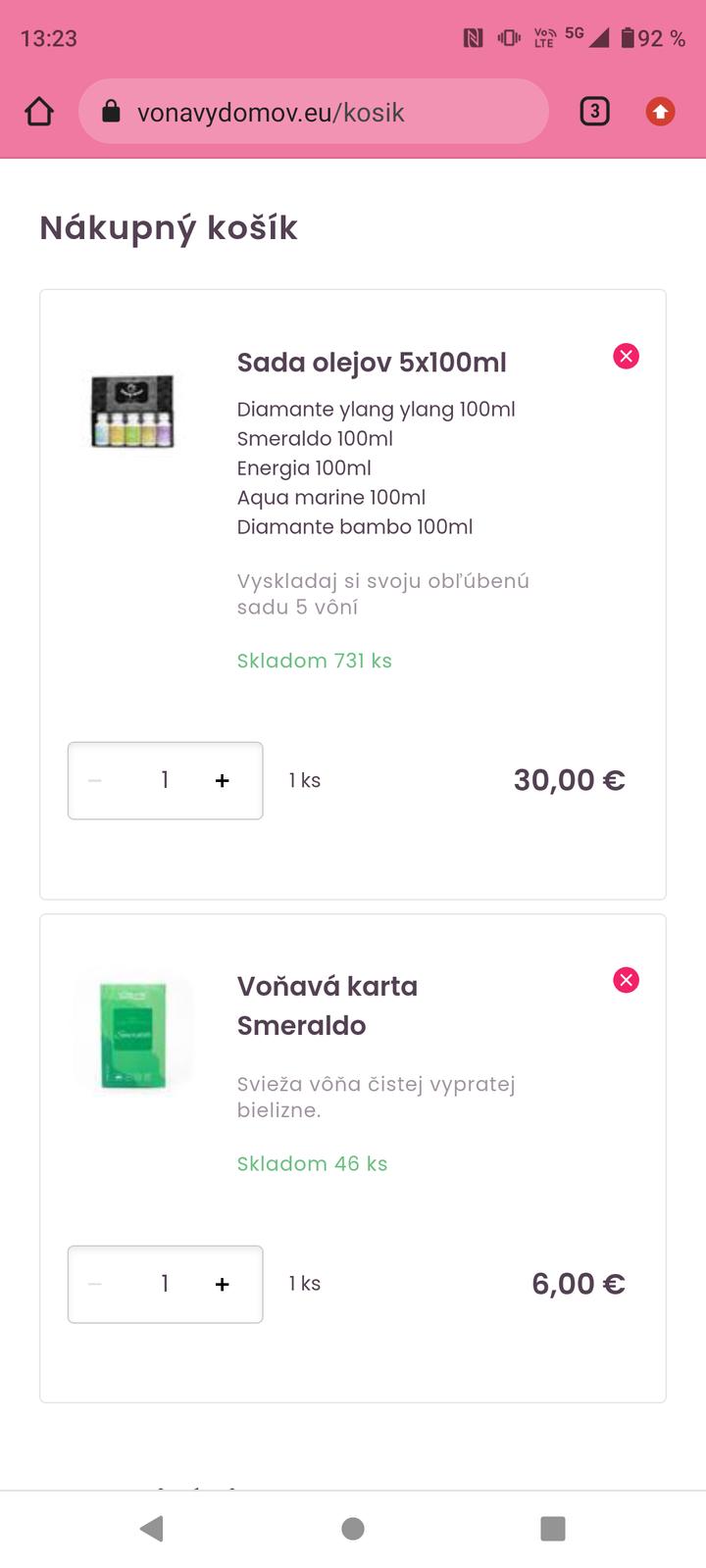Open the Sada olejov 5x100ml product image
Screen dimensions: 706x1568
click(132, 412)
